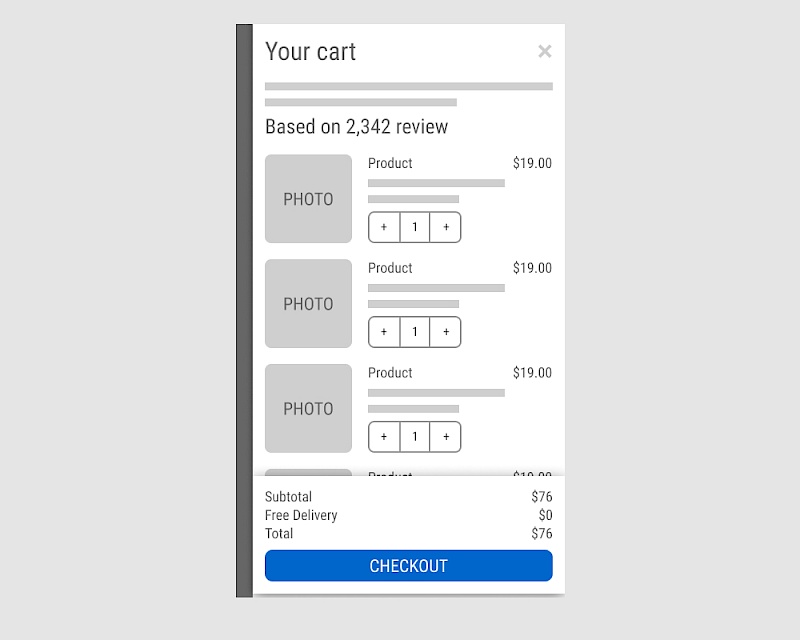Tap the blue CHECKOUT button
Viewport: 800px width, 640px height.
coord(408,566)
